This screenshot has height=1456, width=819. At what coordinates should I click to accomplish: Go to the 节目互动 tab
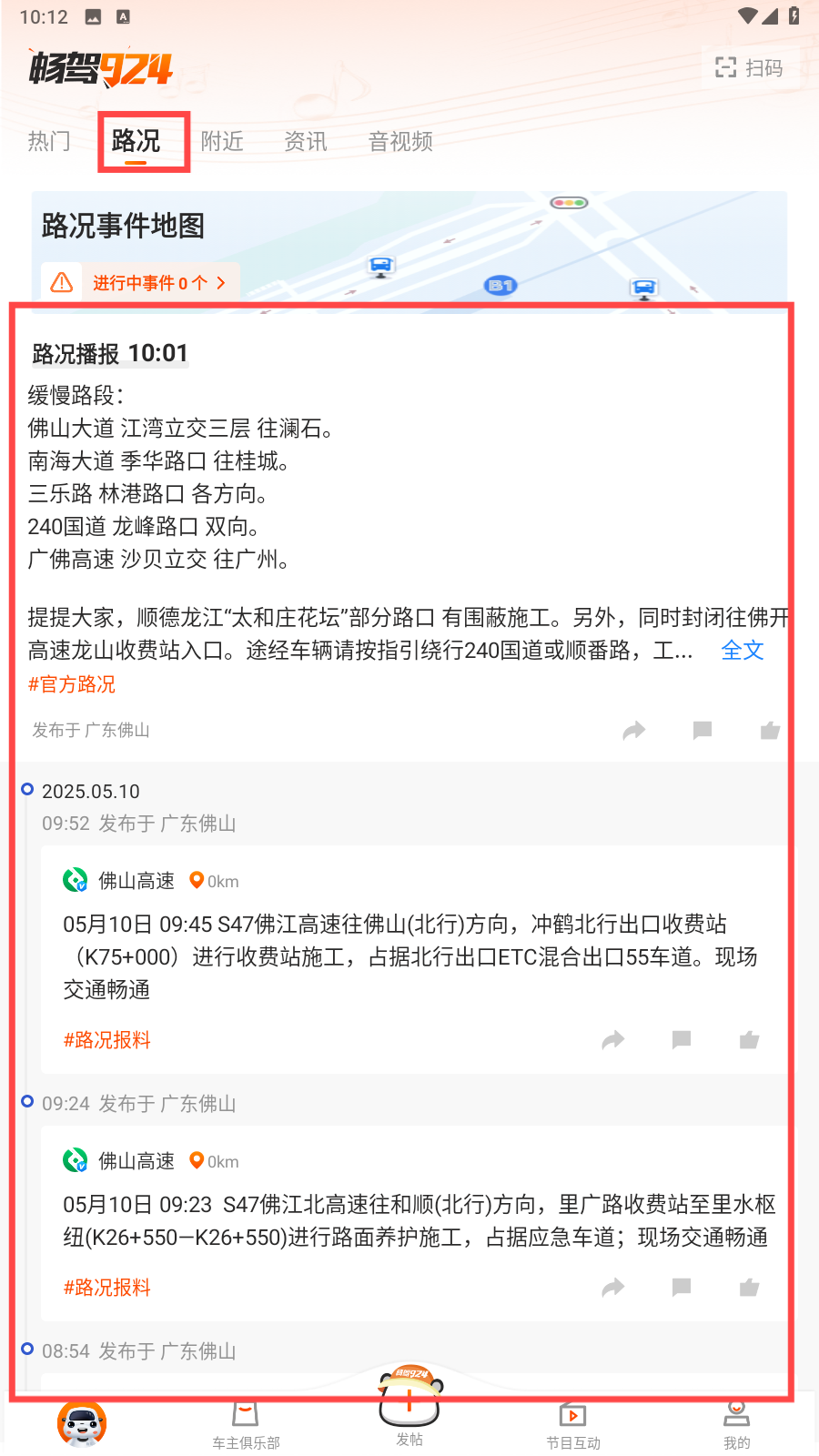[x=572, y=1425]
